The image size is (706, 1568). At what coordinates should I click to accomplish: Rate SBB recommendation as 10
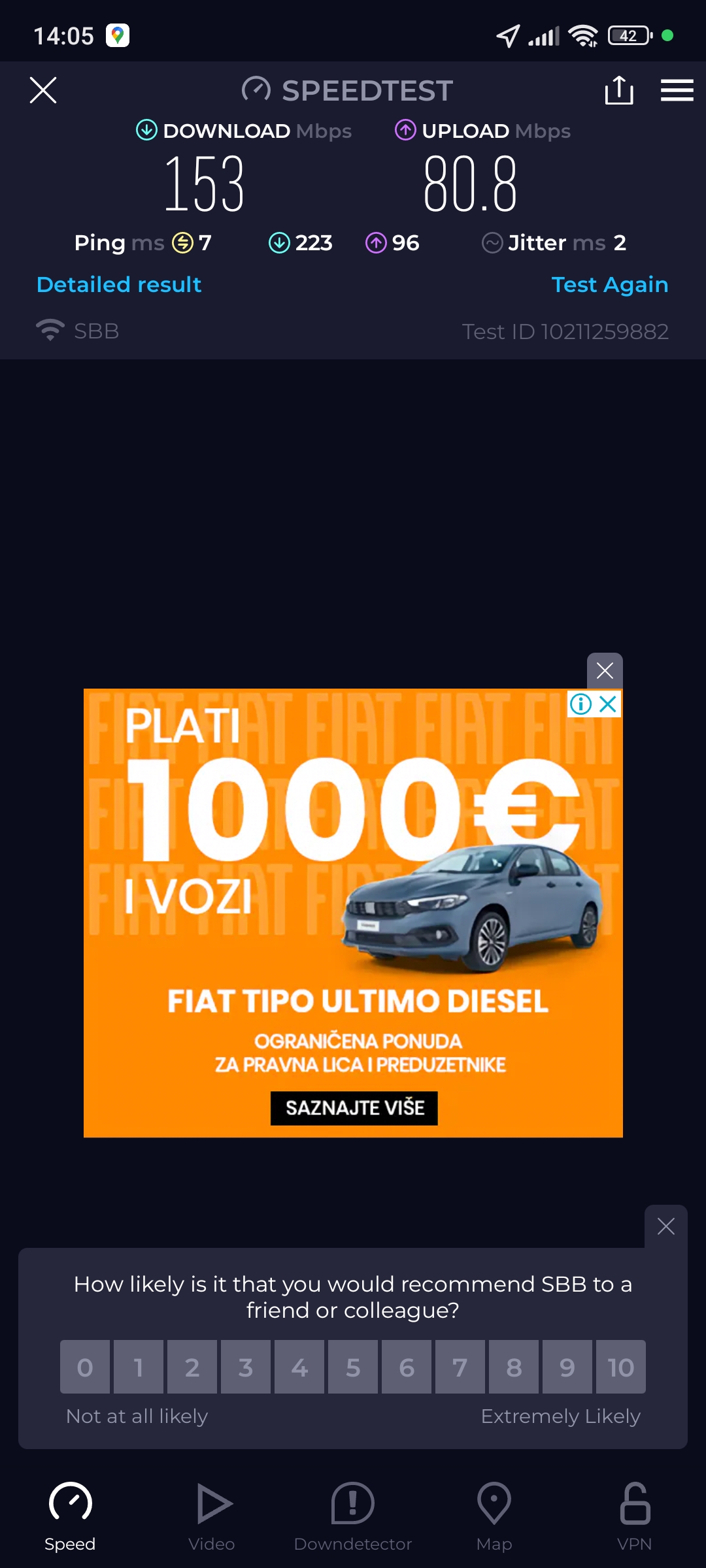coord(620,1367)
